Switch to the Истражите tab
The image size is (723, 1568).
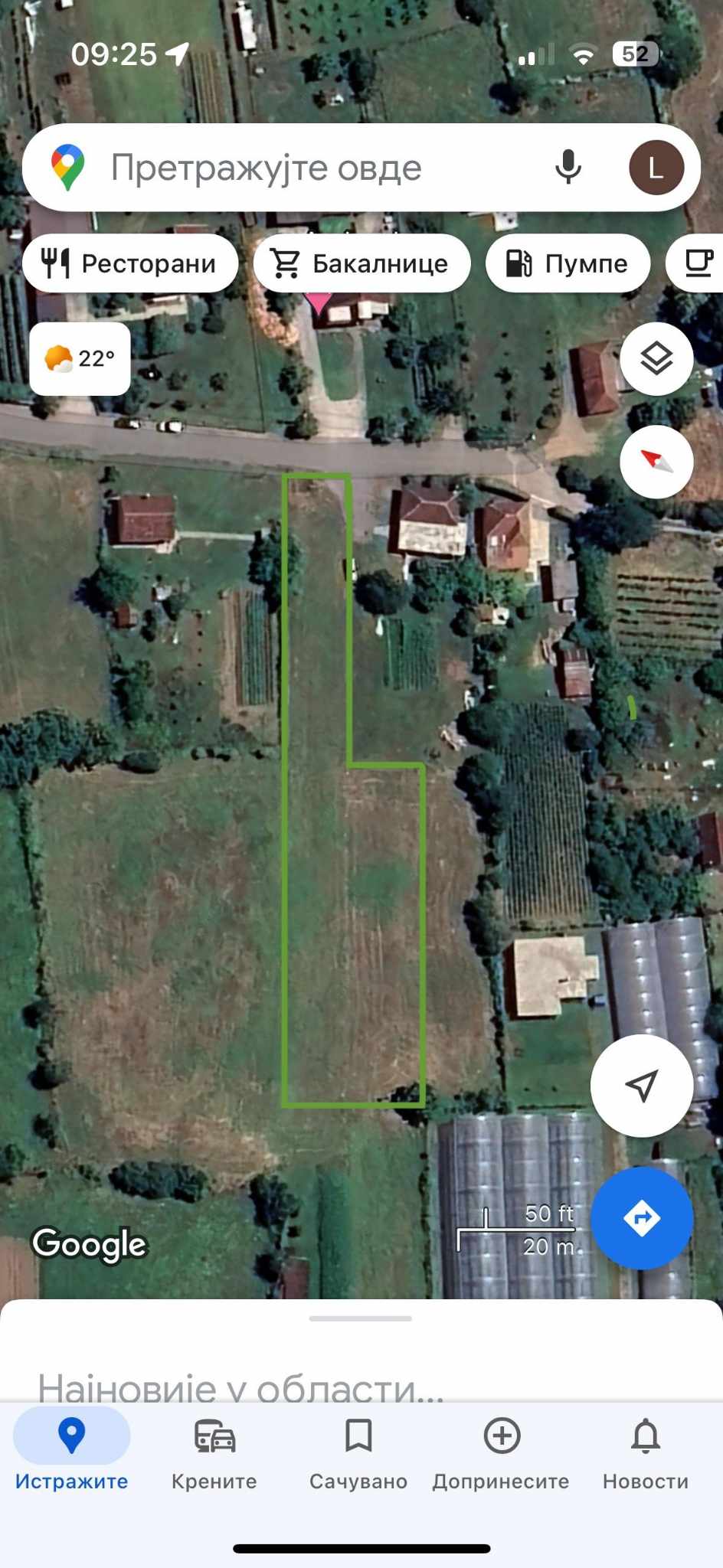(72, 1452)
